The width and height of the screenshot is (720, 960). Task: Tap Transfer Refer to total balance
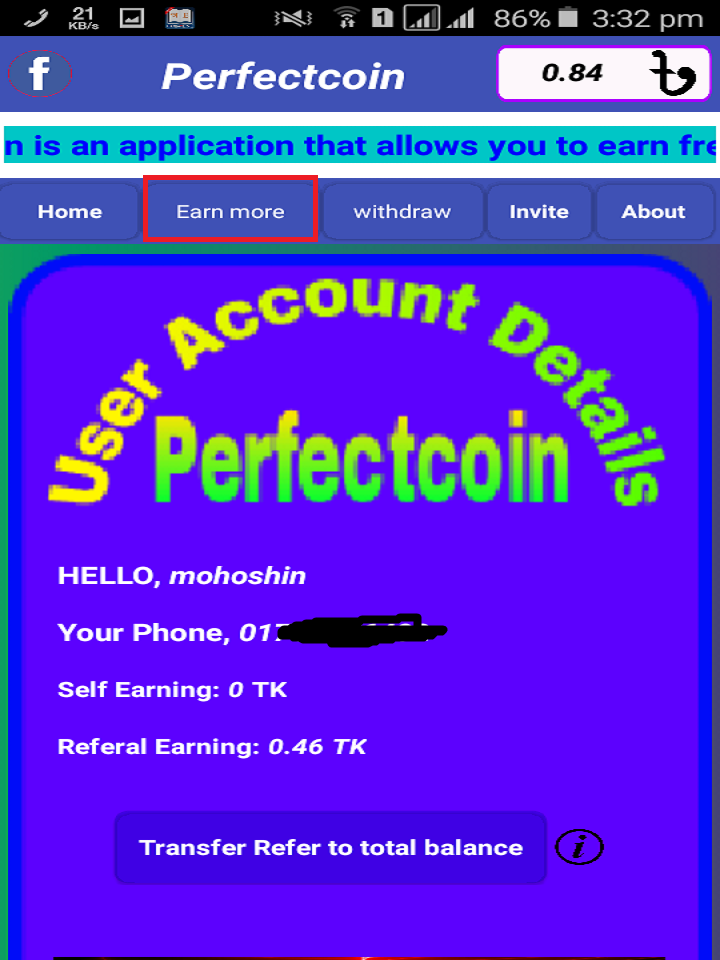point(331,848)
